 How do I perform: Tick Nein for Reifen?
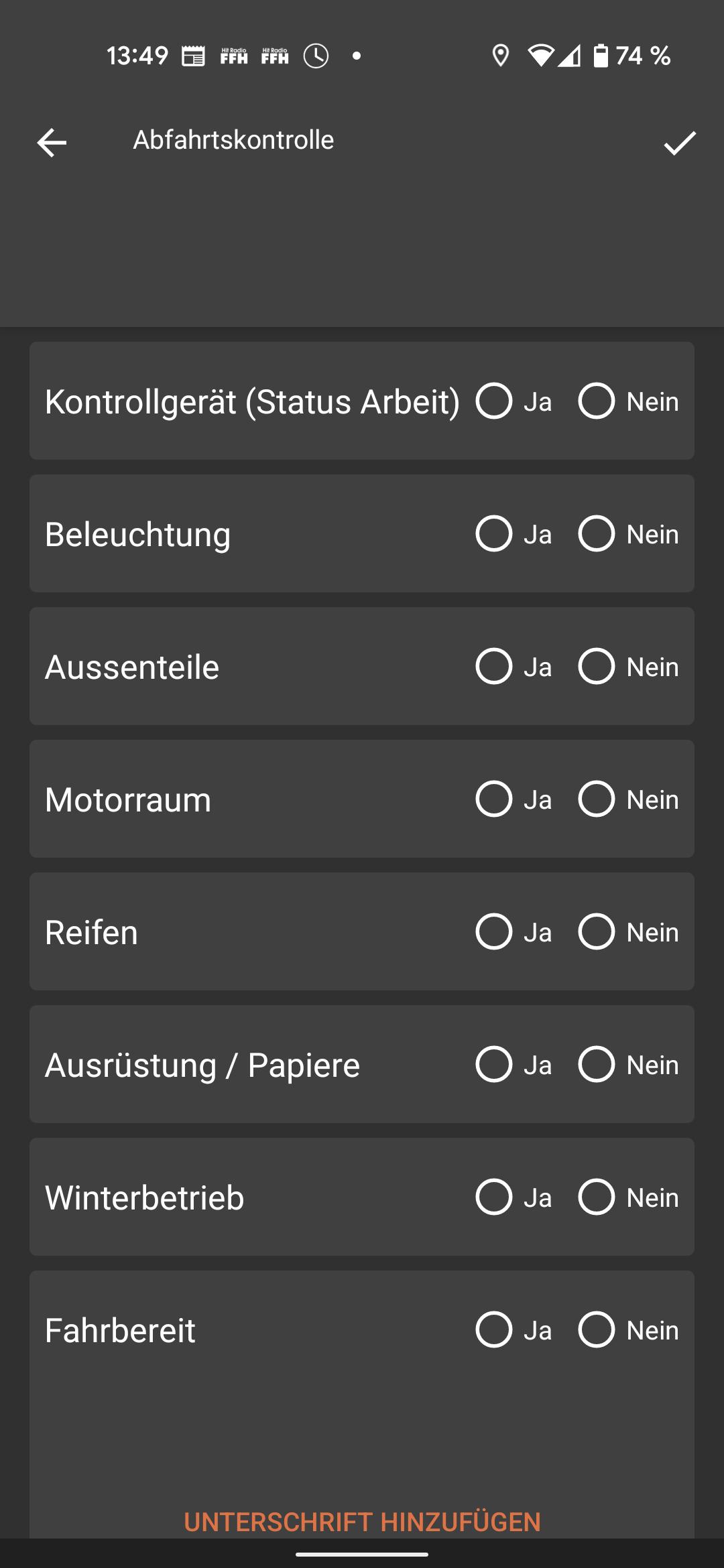click(597, 932)
